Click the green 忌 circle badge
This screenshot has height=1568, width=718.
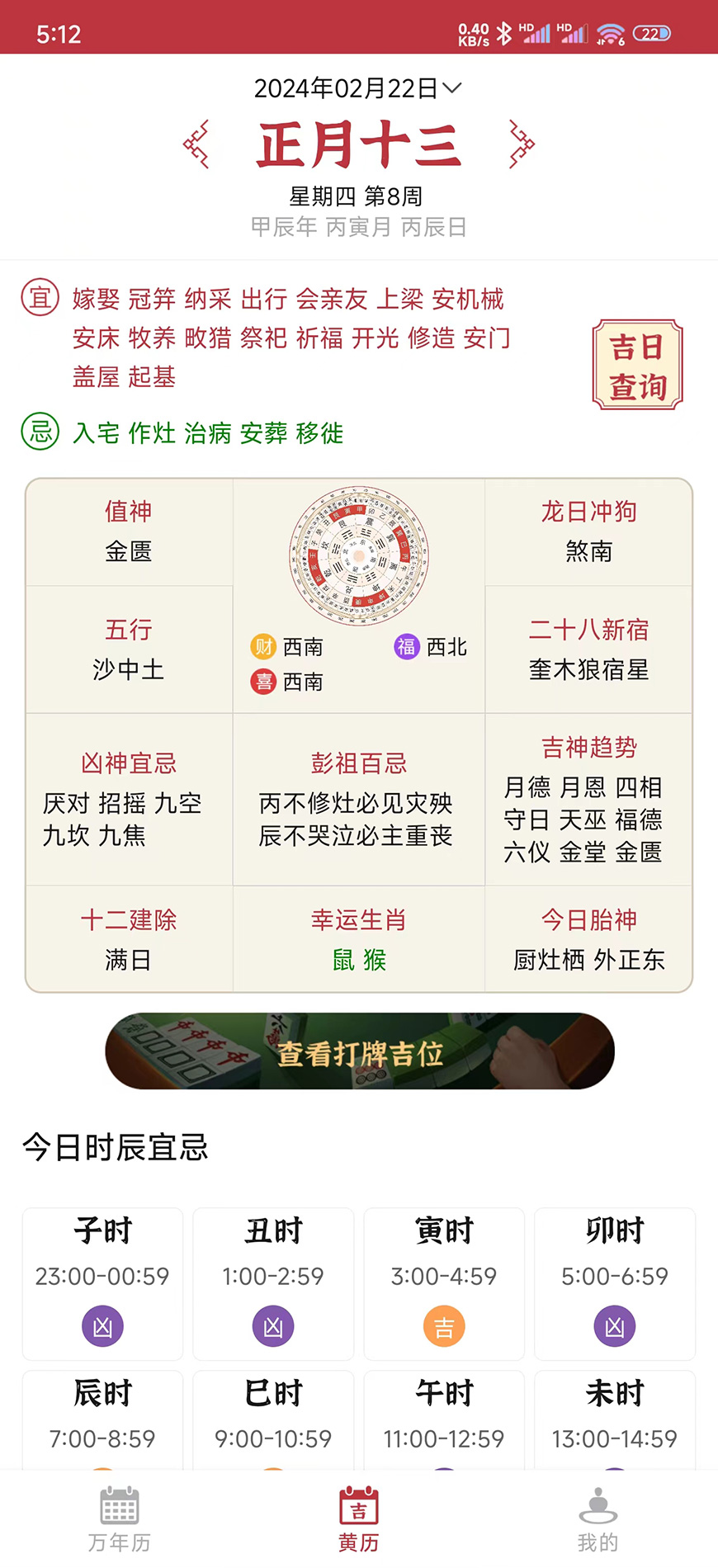(x=40, y=432)
